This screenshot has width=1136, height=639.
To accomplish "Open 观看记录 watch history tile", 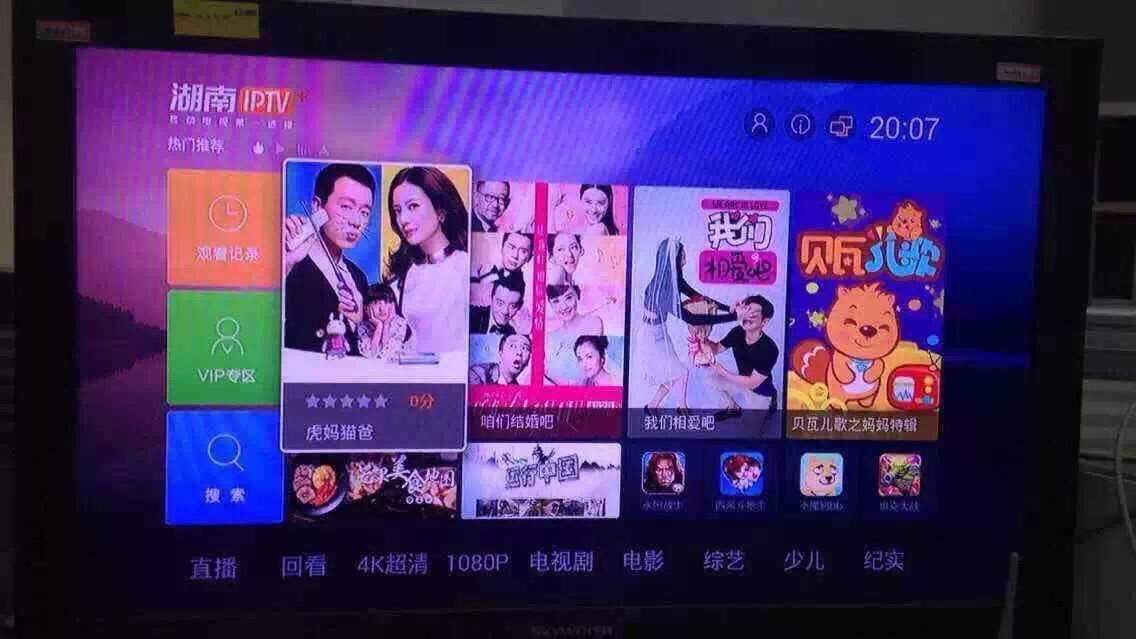I will pyautogui.click(x=224, y=228).
